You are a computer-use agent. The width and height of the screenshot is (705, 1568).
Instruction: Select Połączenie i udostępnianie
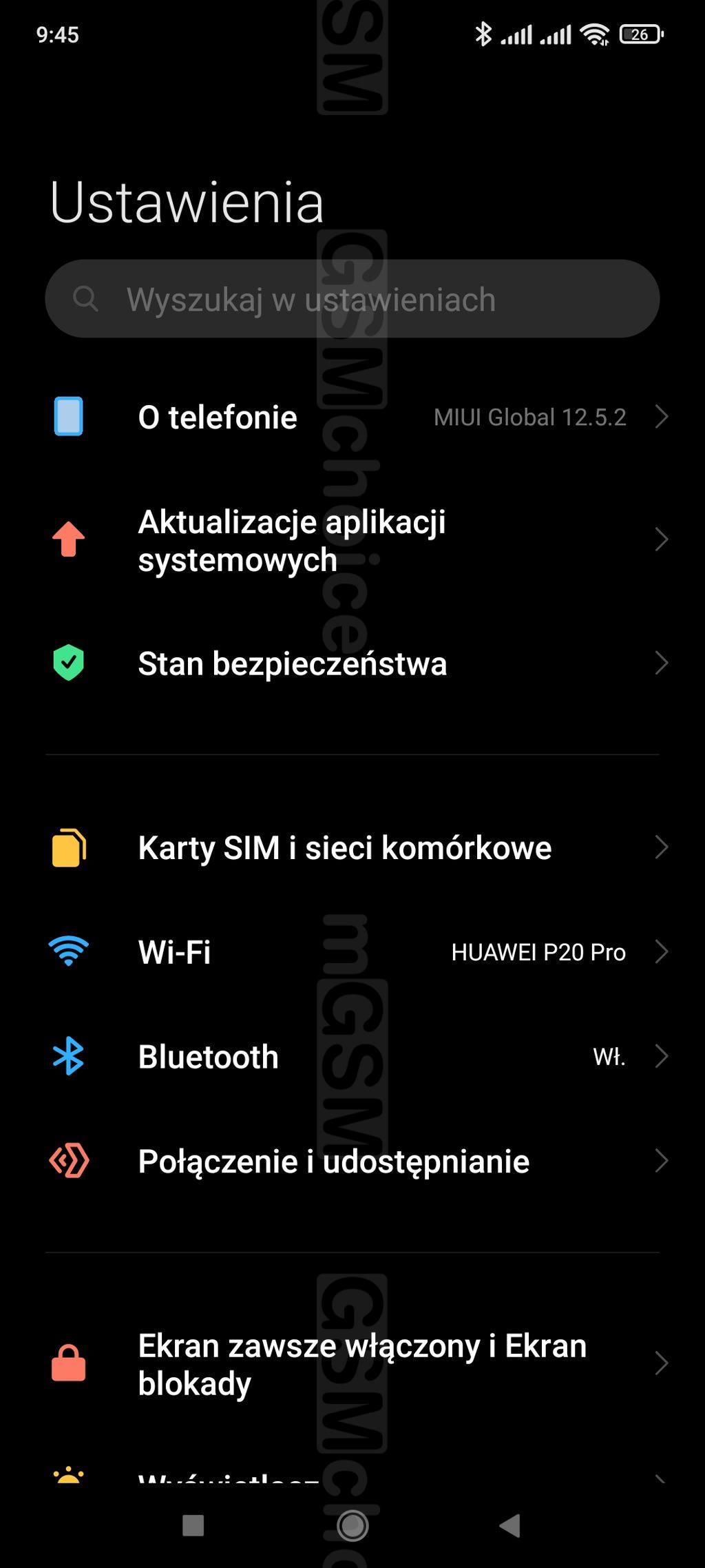352,1162
